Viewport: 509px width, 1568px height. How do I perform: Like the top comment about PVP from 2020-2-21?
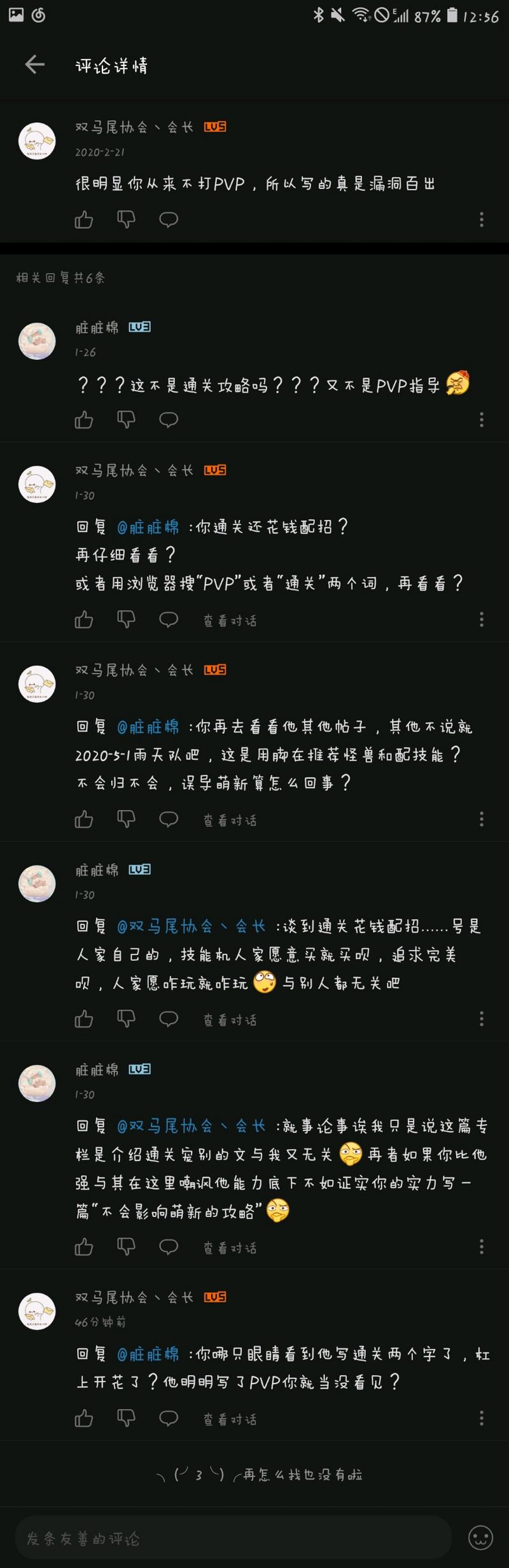tap(84, 220)
